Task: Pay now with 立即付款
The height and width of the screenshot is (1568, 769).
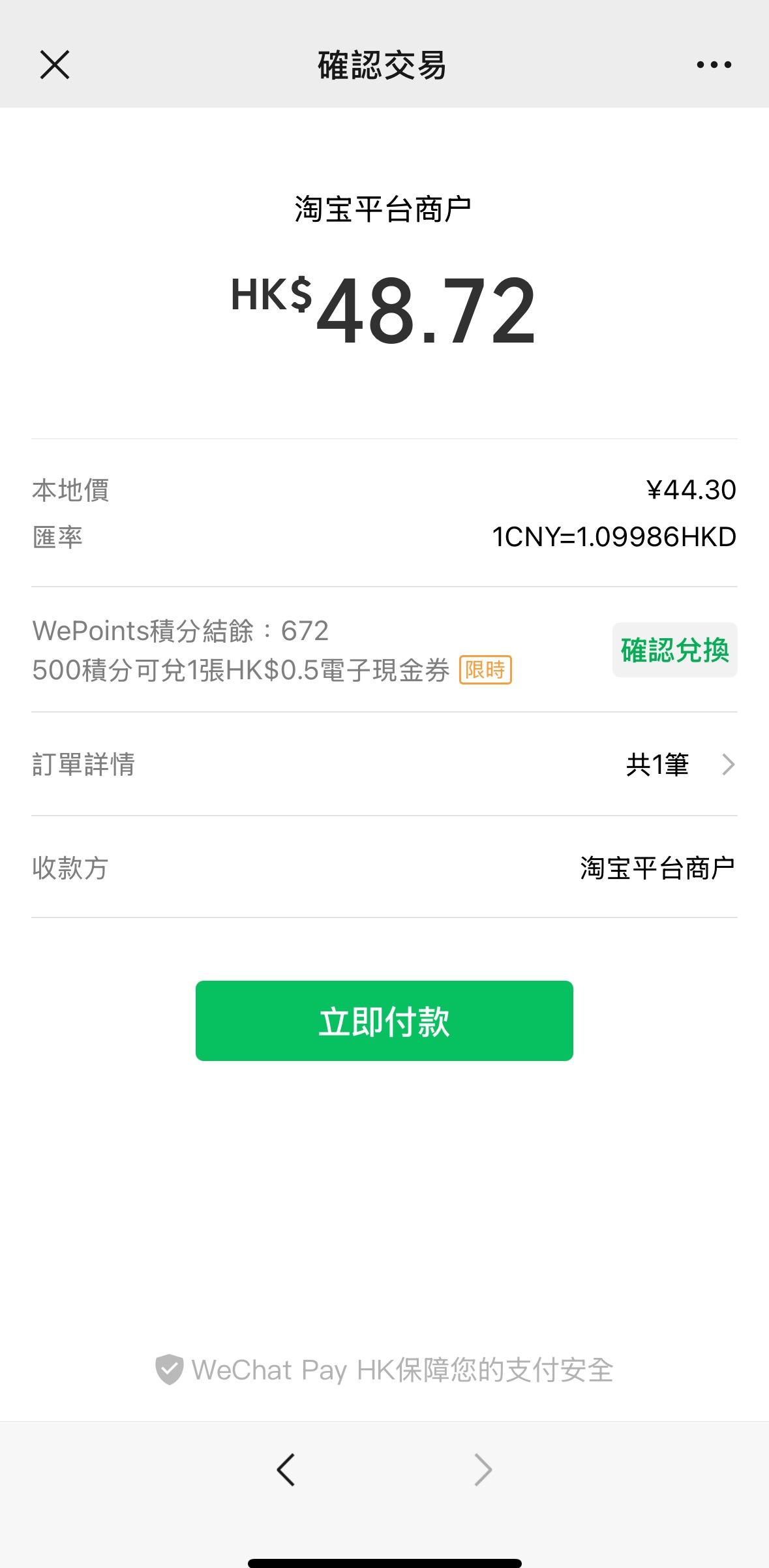Action: point(384,1021)
